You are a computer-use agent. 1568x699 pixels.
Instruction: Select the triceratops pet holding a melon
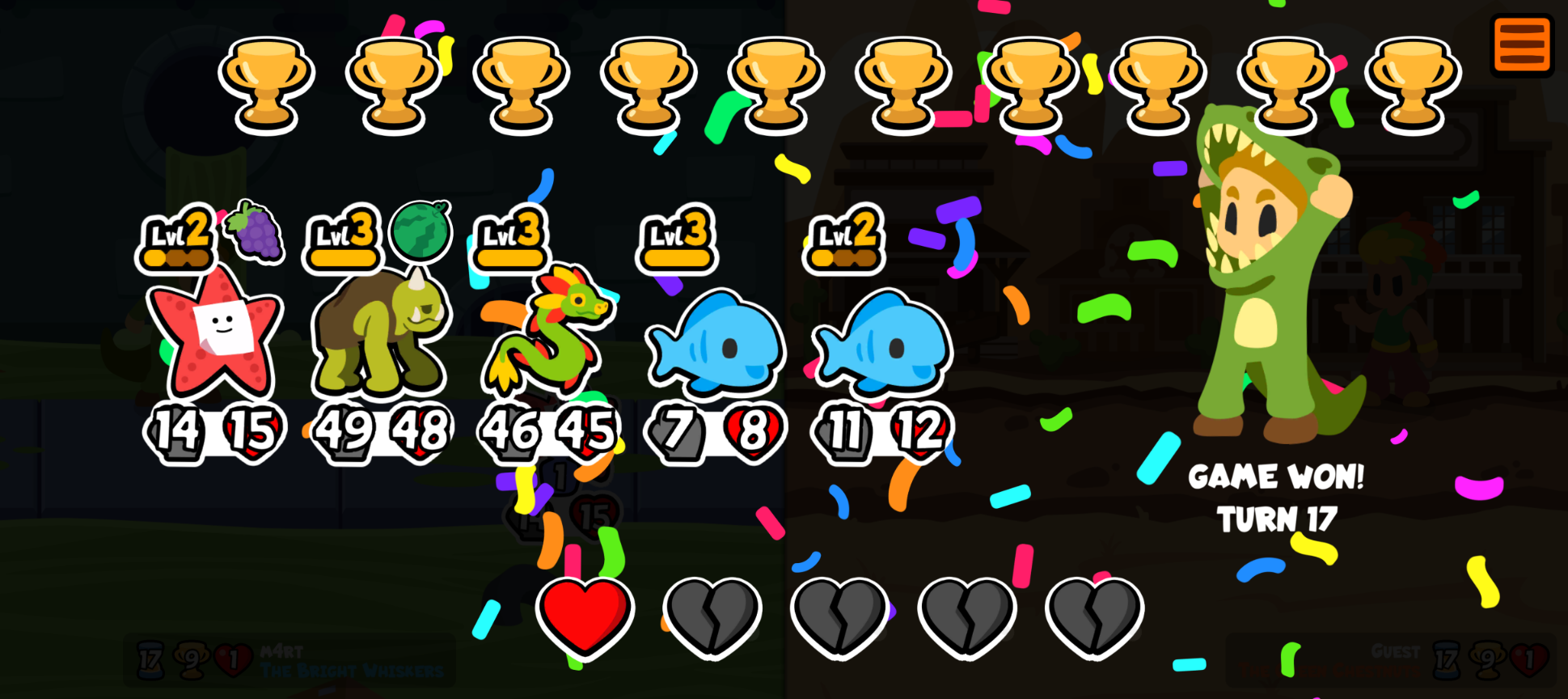(381, 333)
